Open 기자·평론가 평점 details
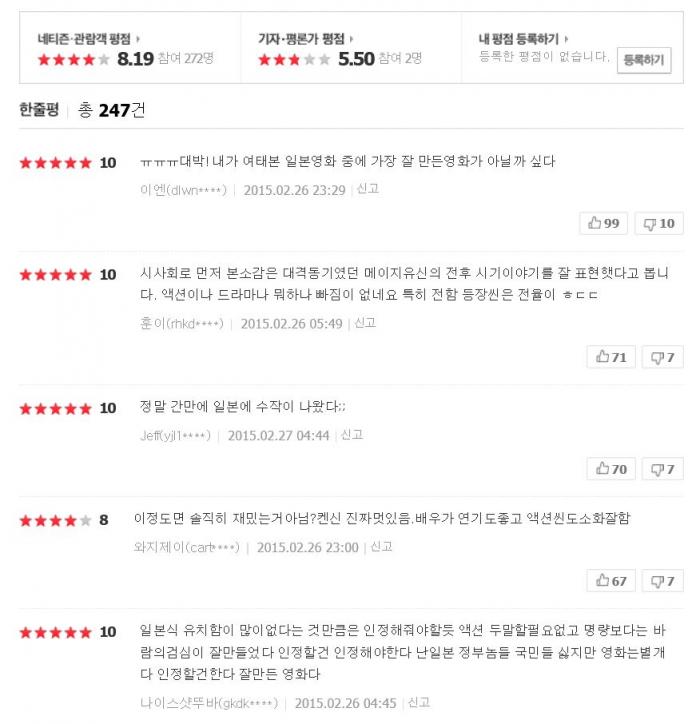Image resolution: width=700 pixels, height=724 pixels. pyautogui.click(x=304, y=39)
